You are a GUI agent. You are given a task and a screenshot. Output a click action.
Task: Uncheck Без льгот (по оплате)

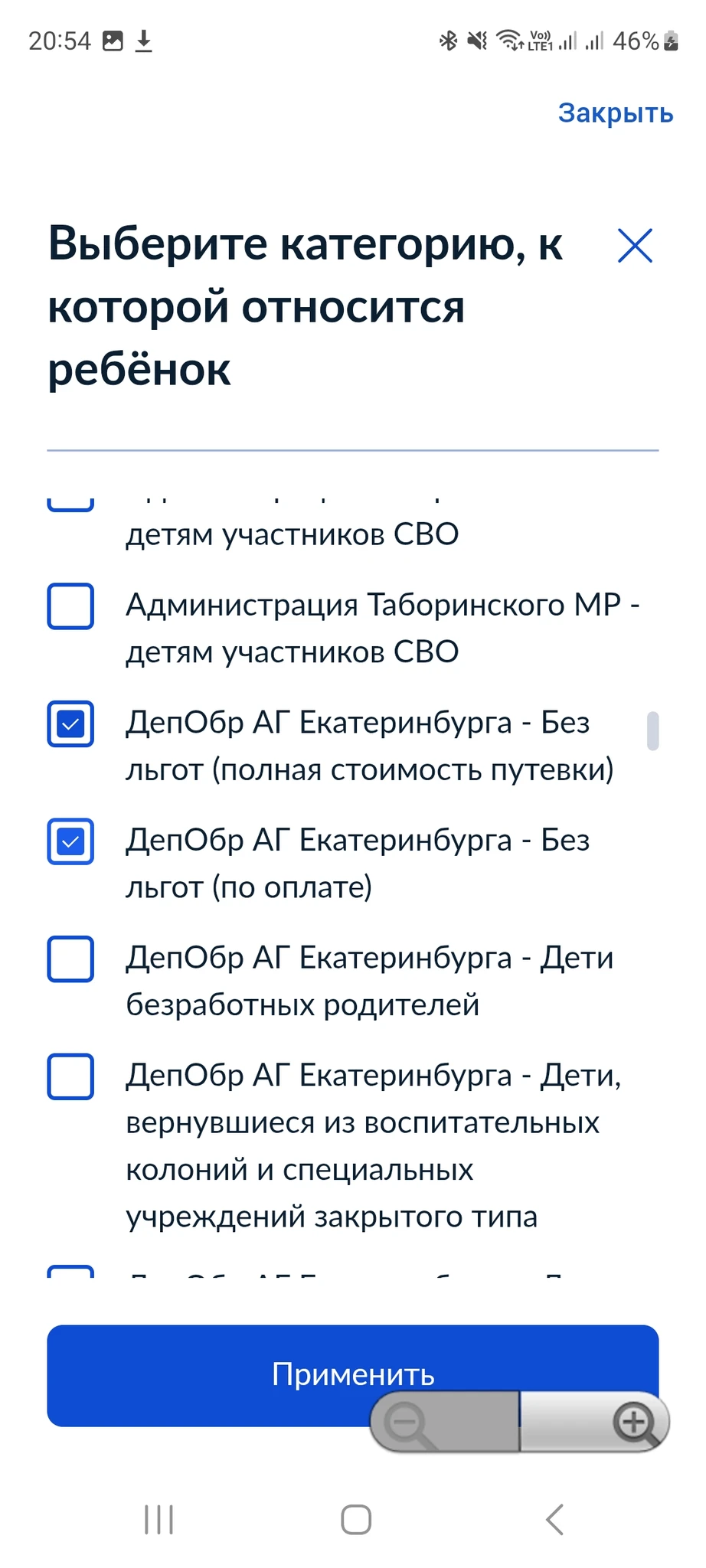pos(70,841)
